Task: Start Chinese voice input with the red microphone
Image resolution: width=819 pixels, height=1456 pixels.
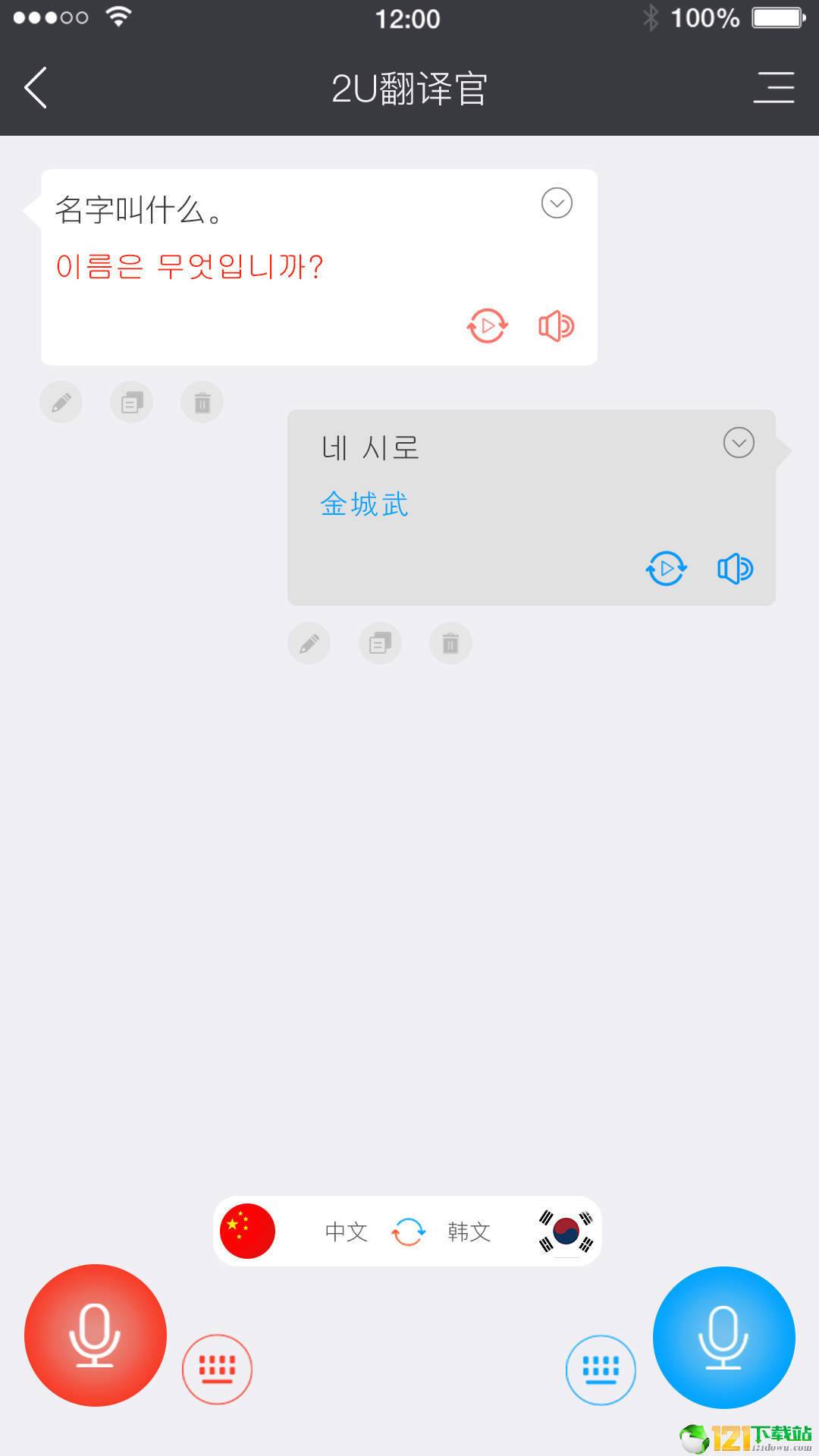Action: (96, 1335)
